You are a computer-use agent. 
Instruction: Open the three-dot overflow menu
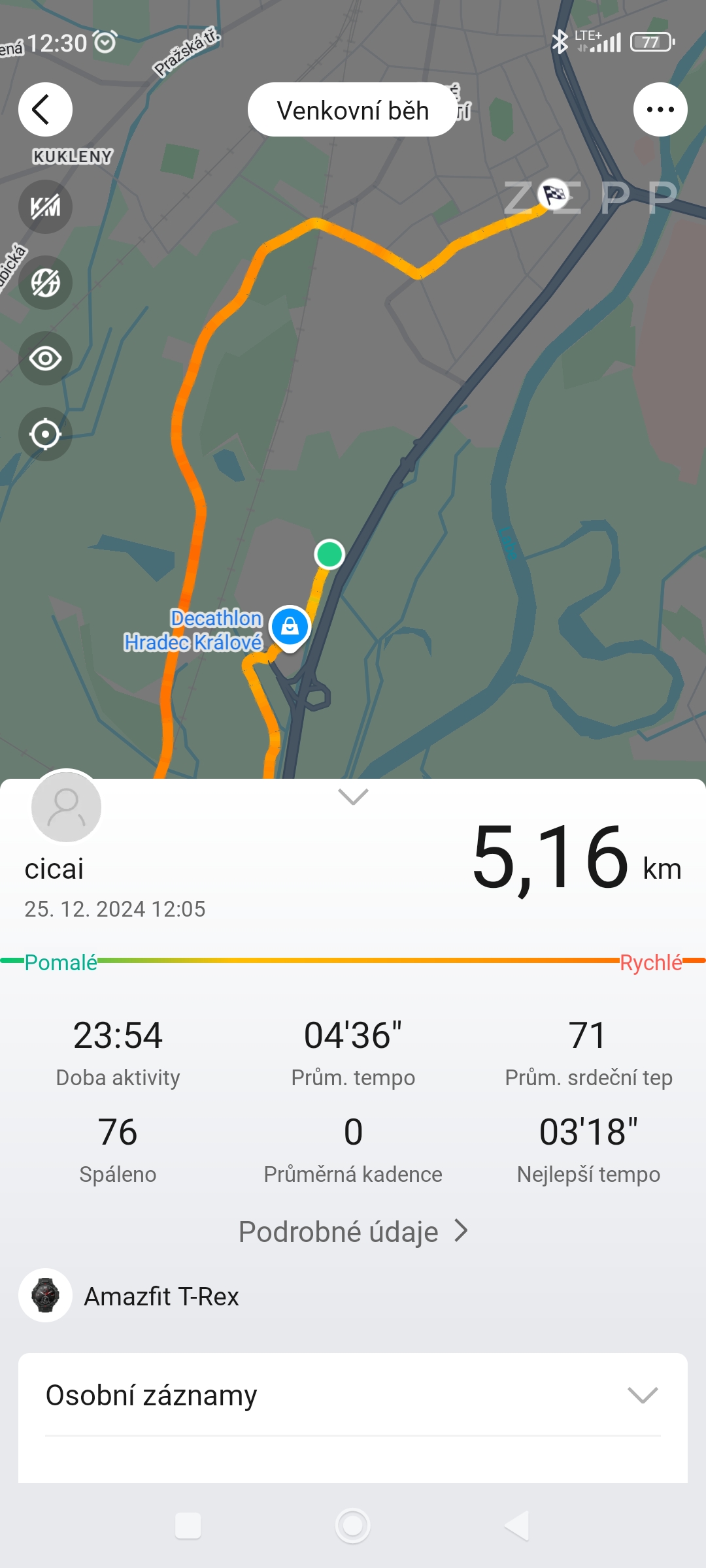(660, 110)
